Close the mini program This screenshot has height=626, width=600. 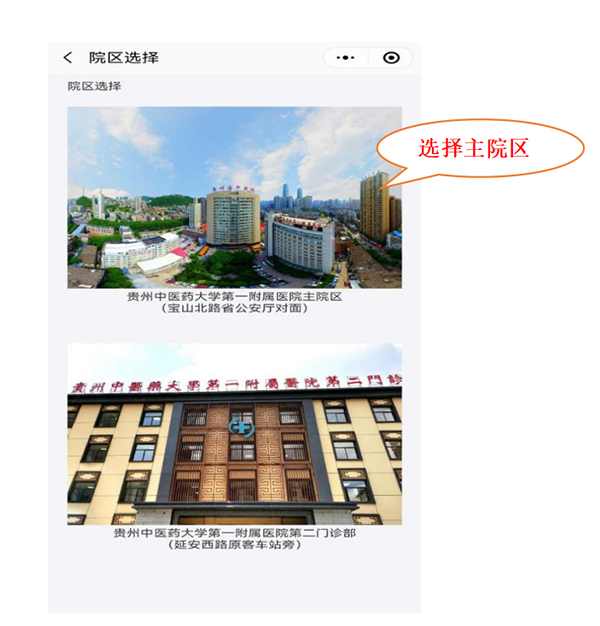[391, 58]
